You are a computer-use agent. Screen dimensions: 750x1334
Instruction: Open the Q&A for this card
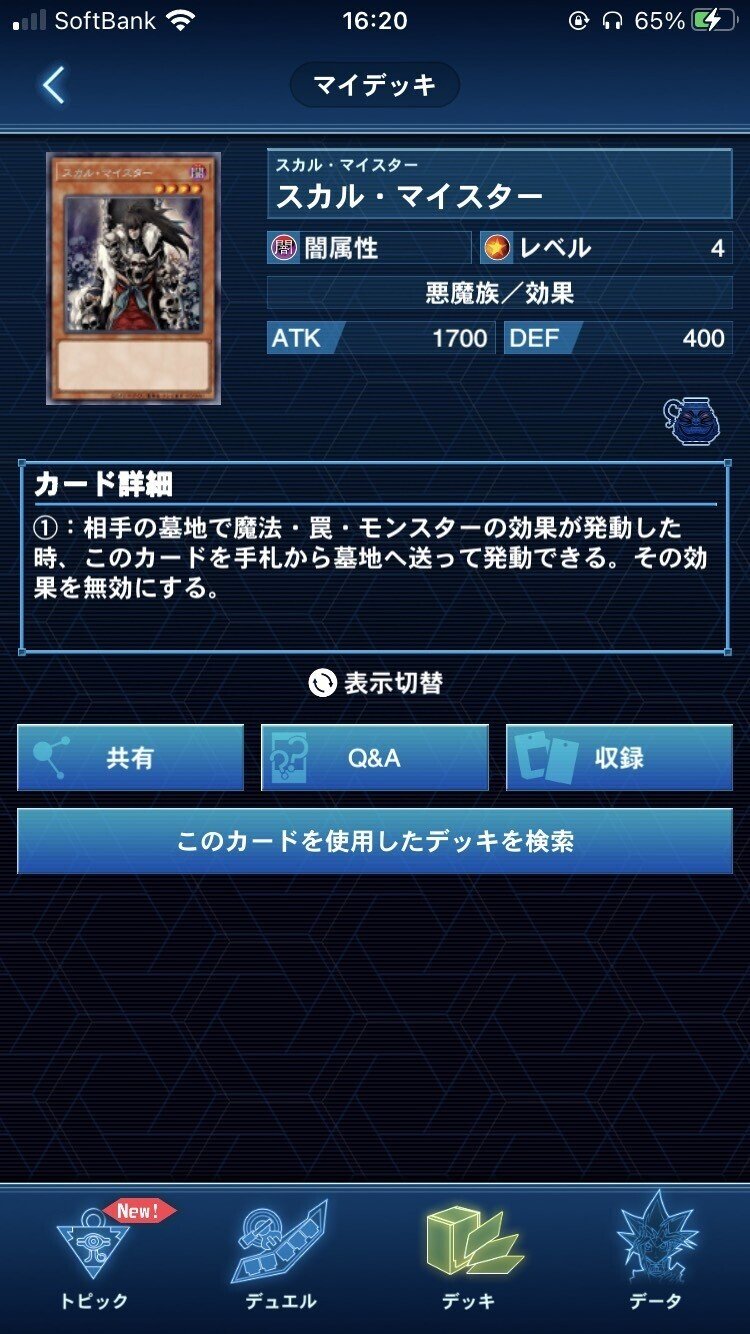[375, 758]
